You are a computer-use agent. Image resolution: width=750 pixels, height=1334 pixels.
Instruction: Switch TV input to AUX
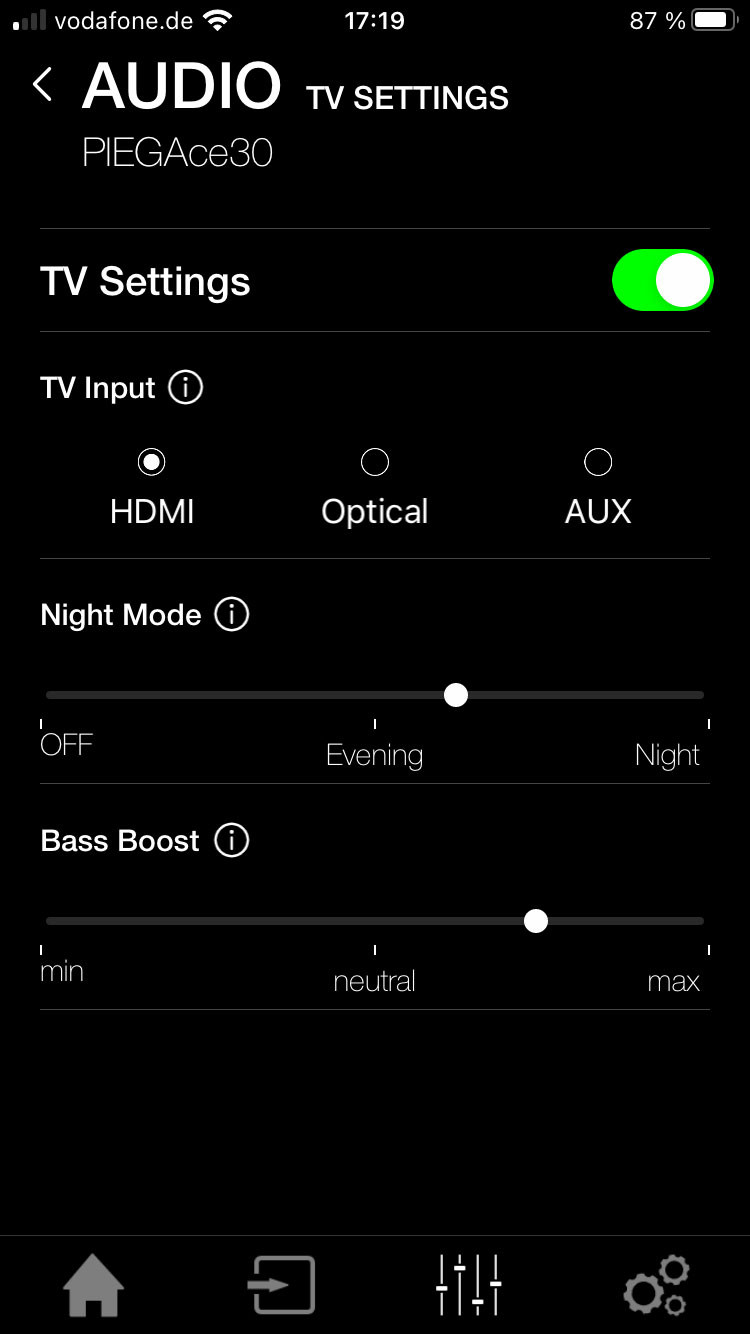598,462
